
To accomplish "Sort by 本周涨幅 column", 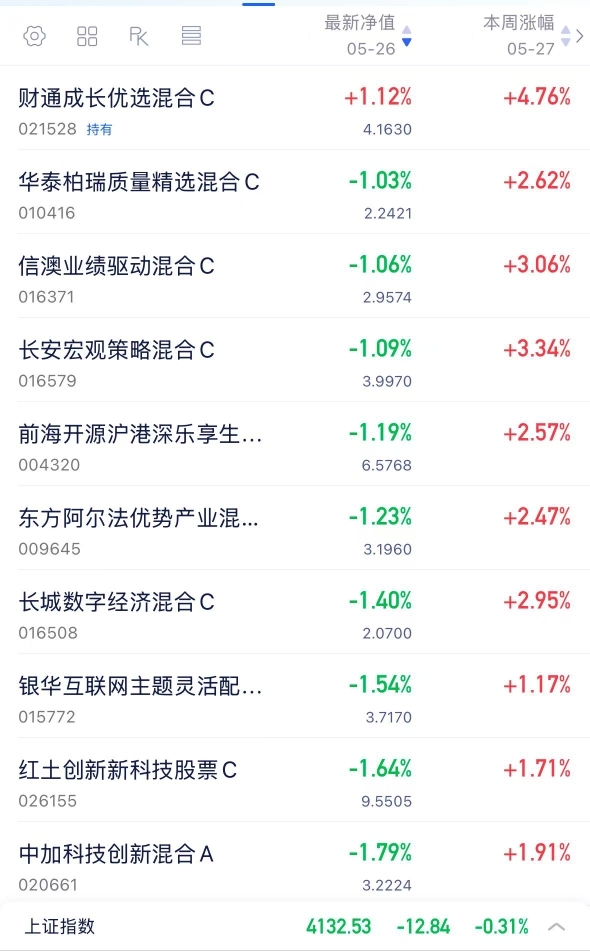I will click(526, 36).
